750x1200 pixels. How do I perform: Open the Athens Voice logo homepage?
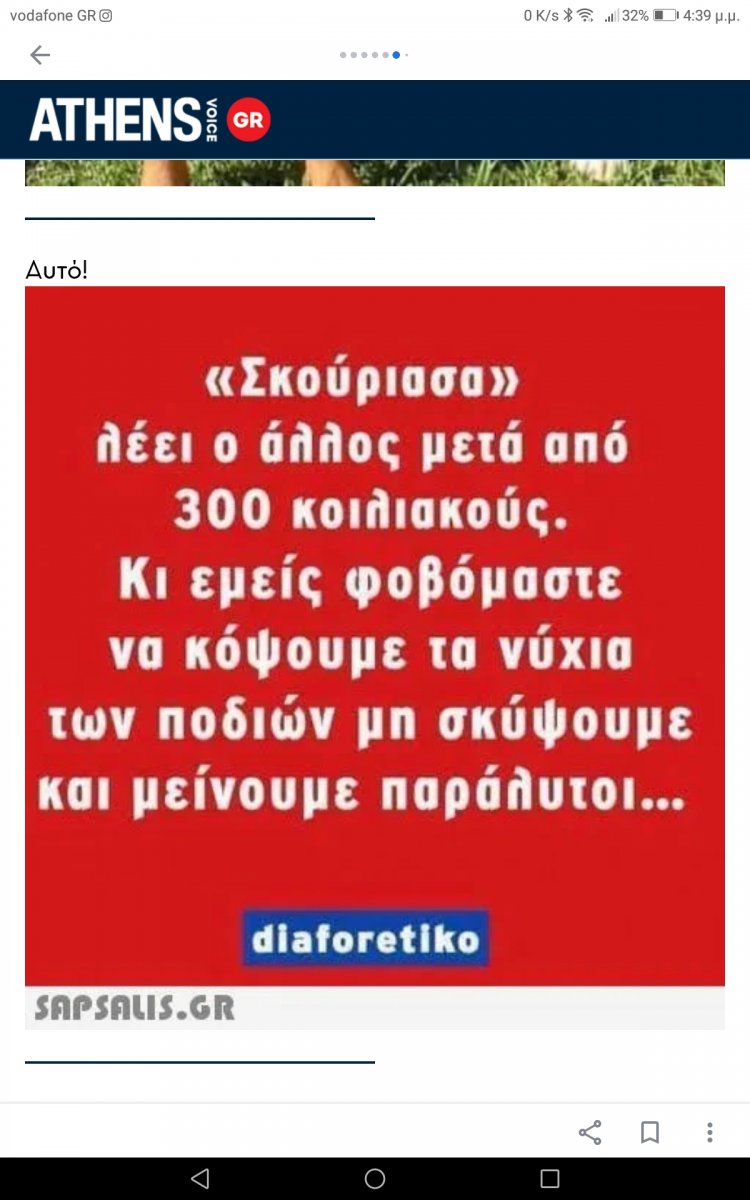[150, 120]
